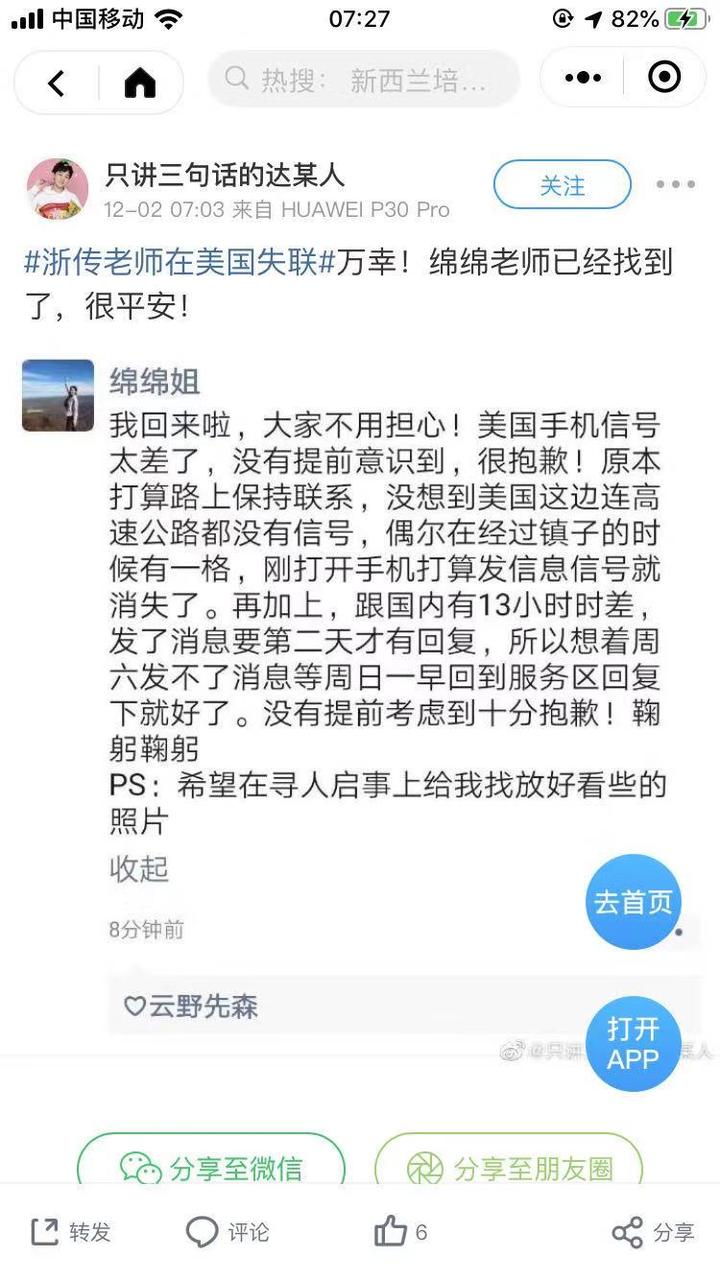The image size is (720, 1280).
Task: Open the mini program three-dot menu
Action: tap(582, 78)
